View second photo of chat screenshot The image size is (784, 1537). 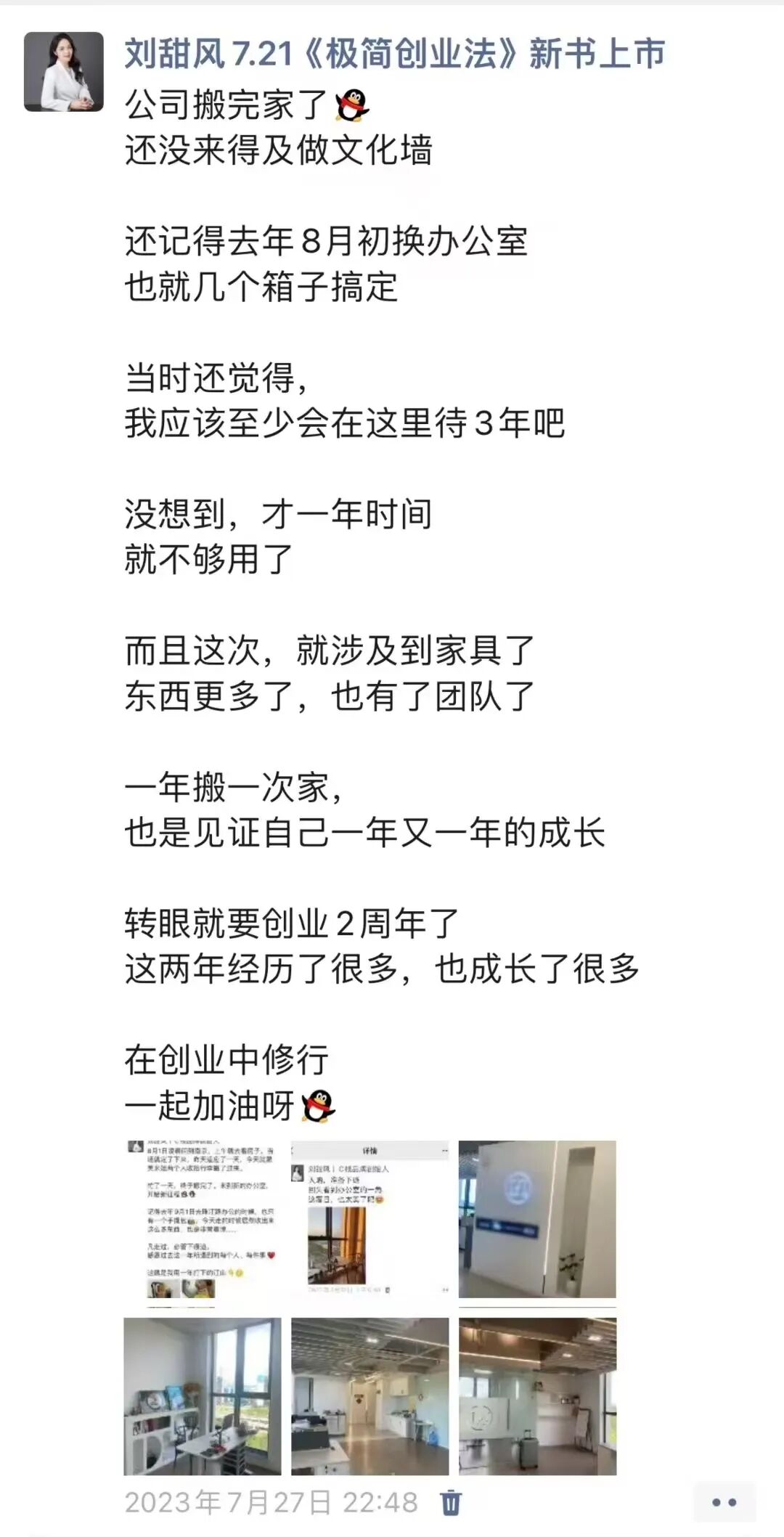pos(370,1219)
